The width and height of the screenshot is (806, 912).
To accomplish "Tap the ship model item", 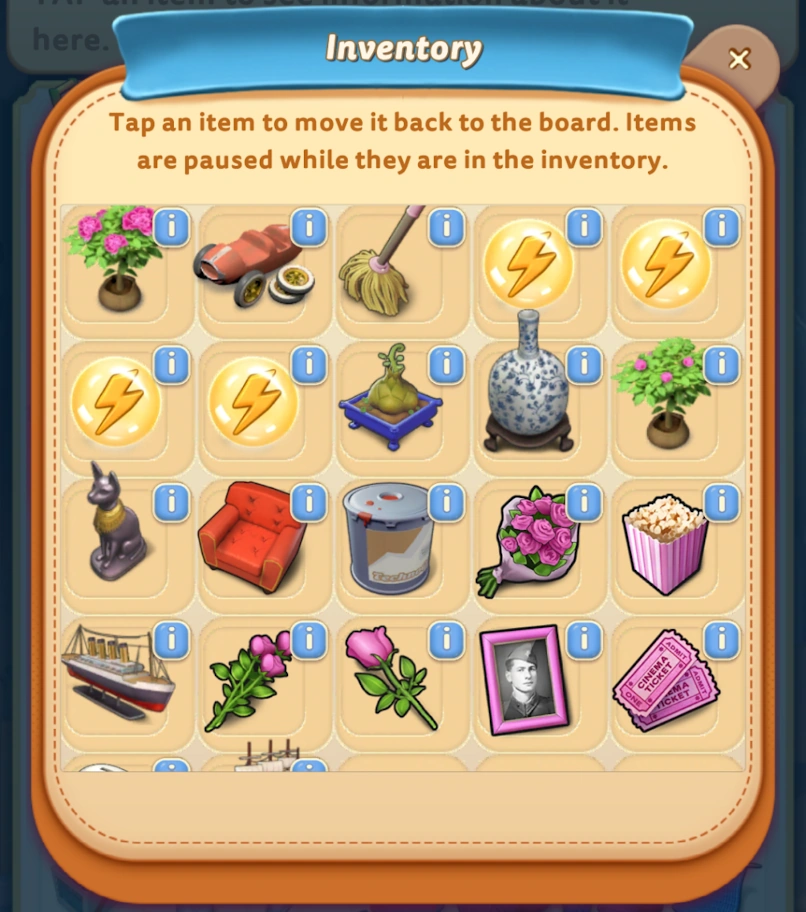I will pos(113,672).
